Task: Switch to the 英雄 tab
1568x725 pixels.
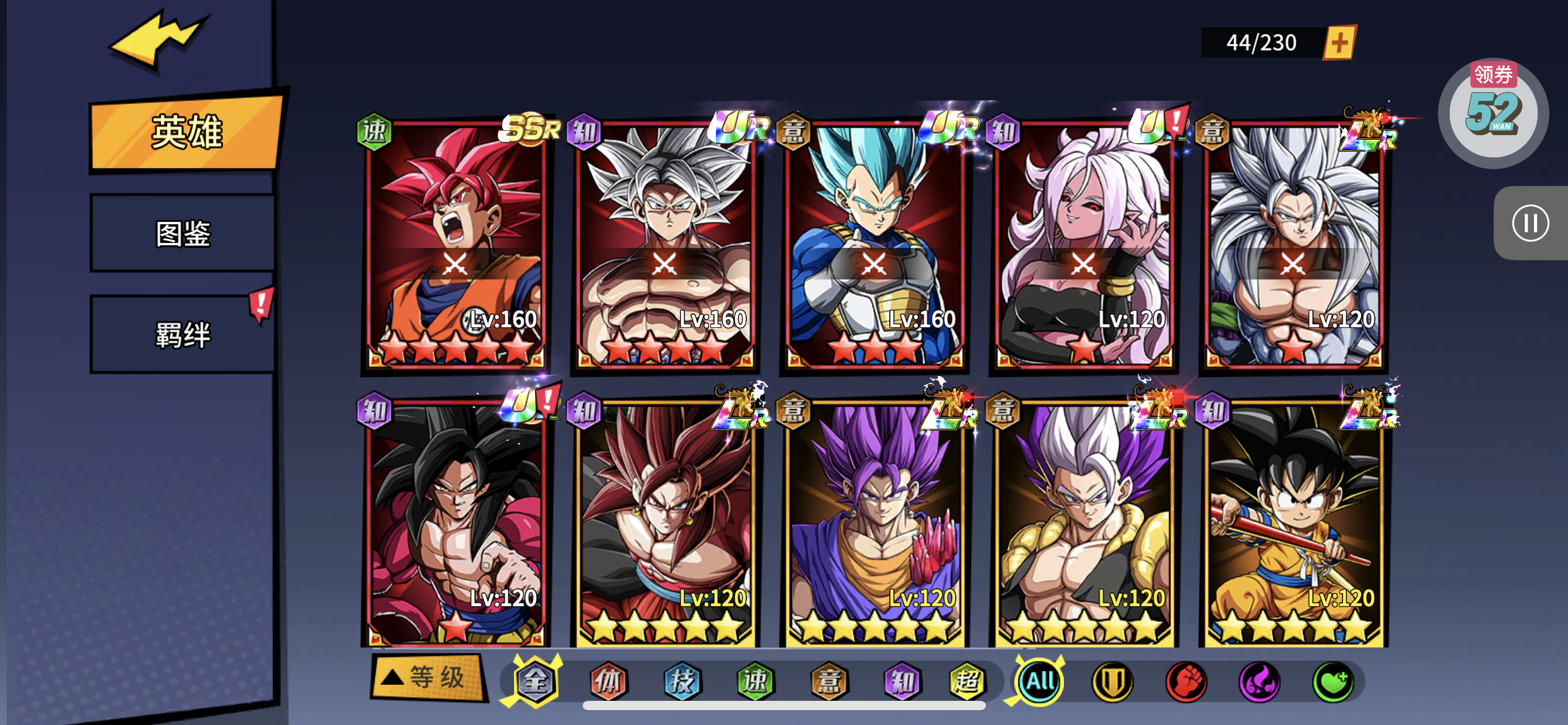Action: pos(186,132)
